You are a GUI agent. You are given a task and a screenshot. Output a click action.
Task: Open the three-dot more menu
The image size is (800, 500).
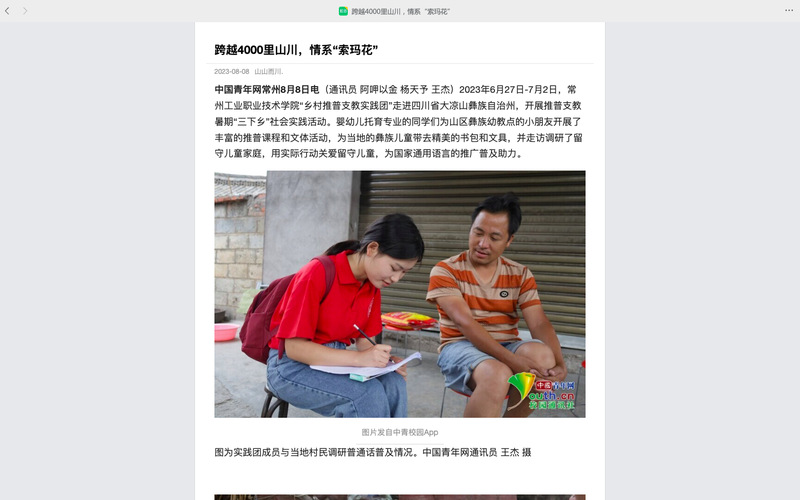click(788, 10)
